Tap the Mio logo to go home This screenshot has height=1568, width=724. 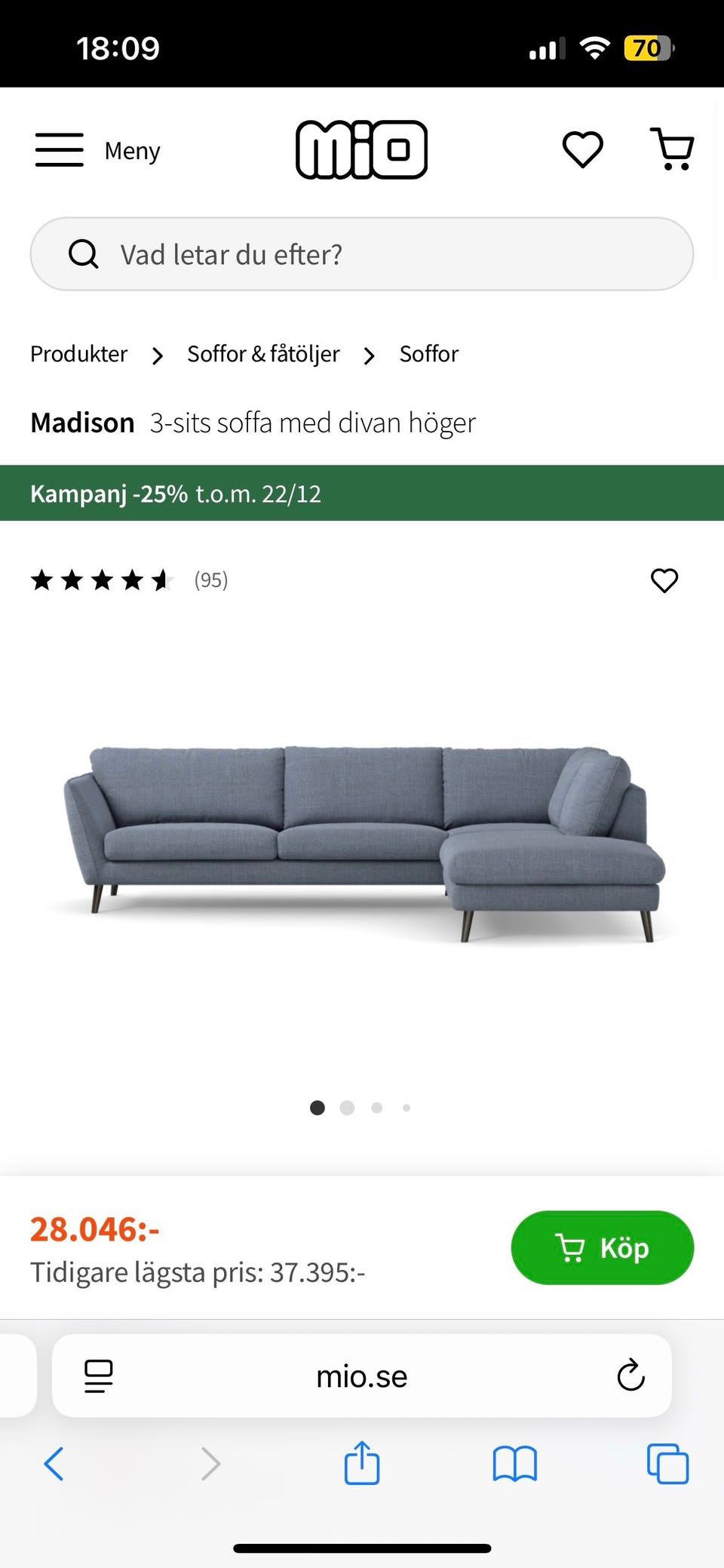click(x=361, y=149)
